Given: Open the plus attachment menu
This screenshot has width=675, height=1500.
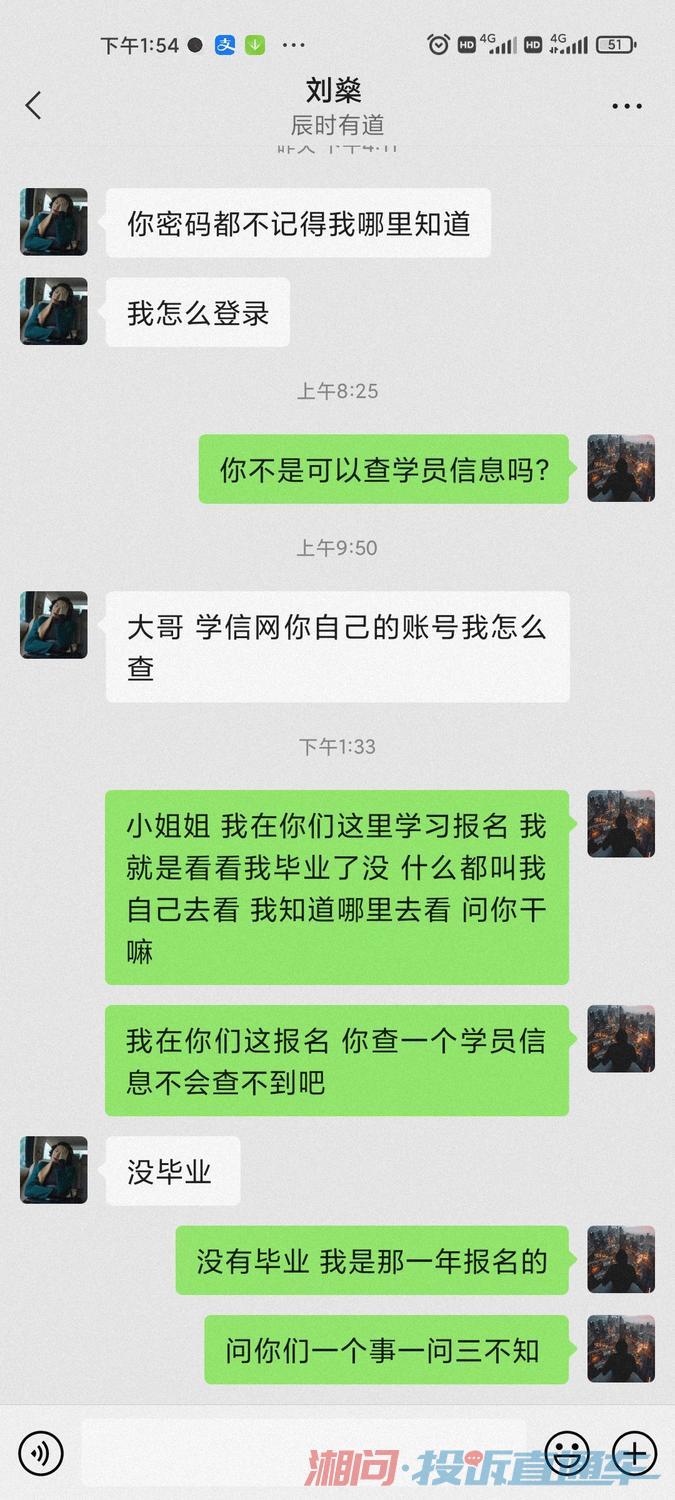Looking at the screenshot, I should tap(634, 1452).
